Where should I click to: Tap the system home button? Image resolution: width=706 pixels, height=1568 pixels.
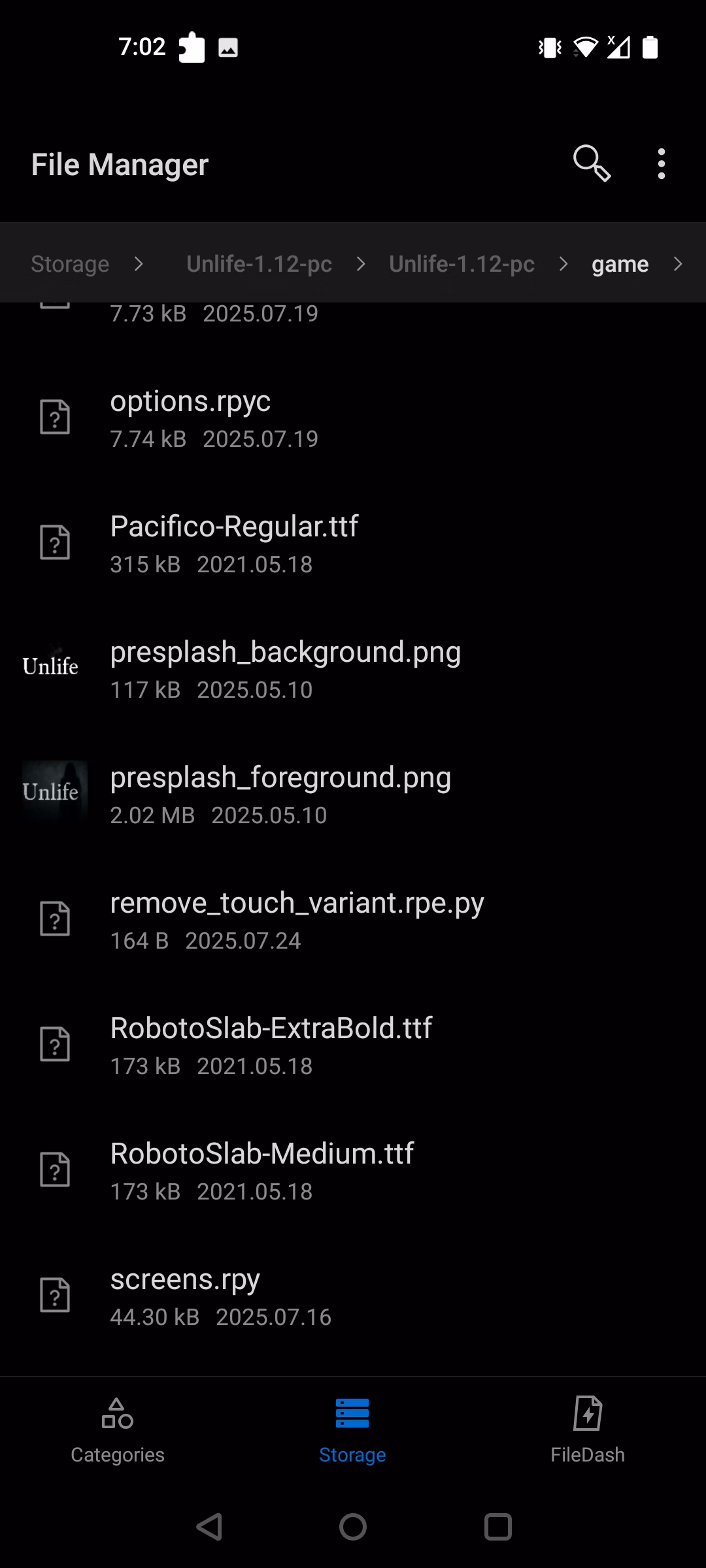353,1527
